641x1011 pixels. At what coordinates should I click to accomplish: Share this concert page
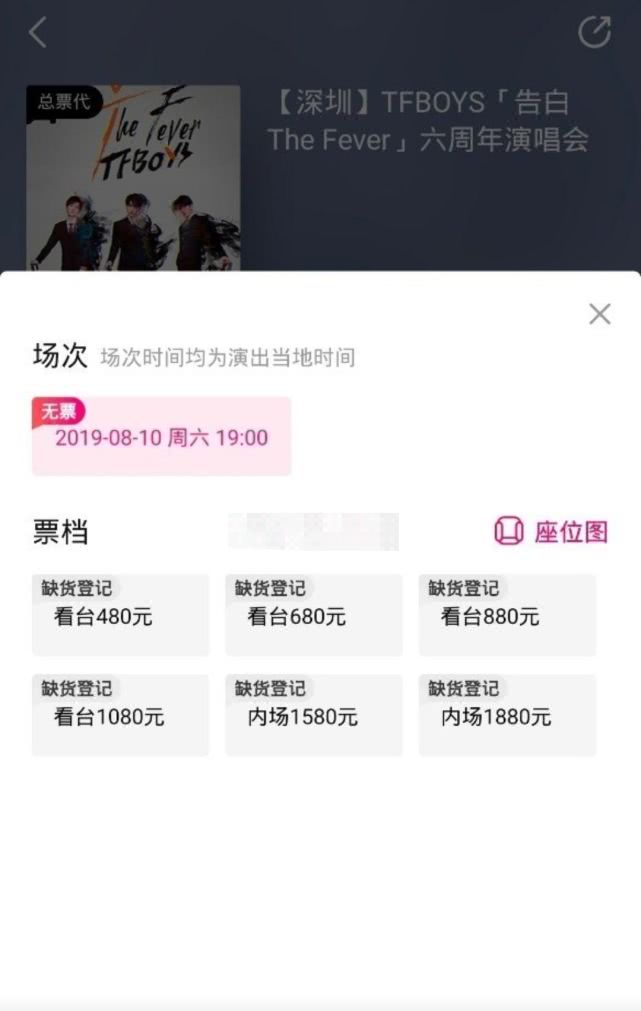coord(595,32)
